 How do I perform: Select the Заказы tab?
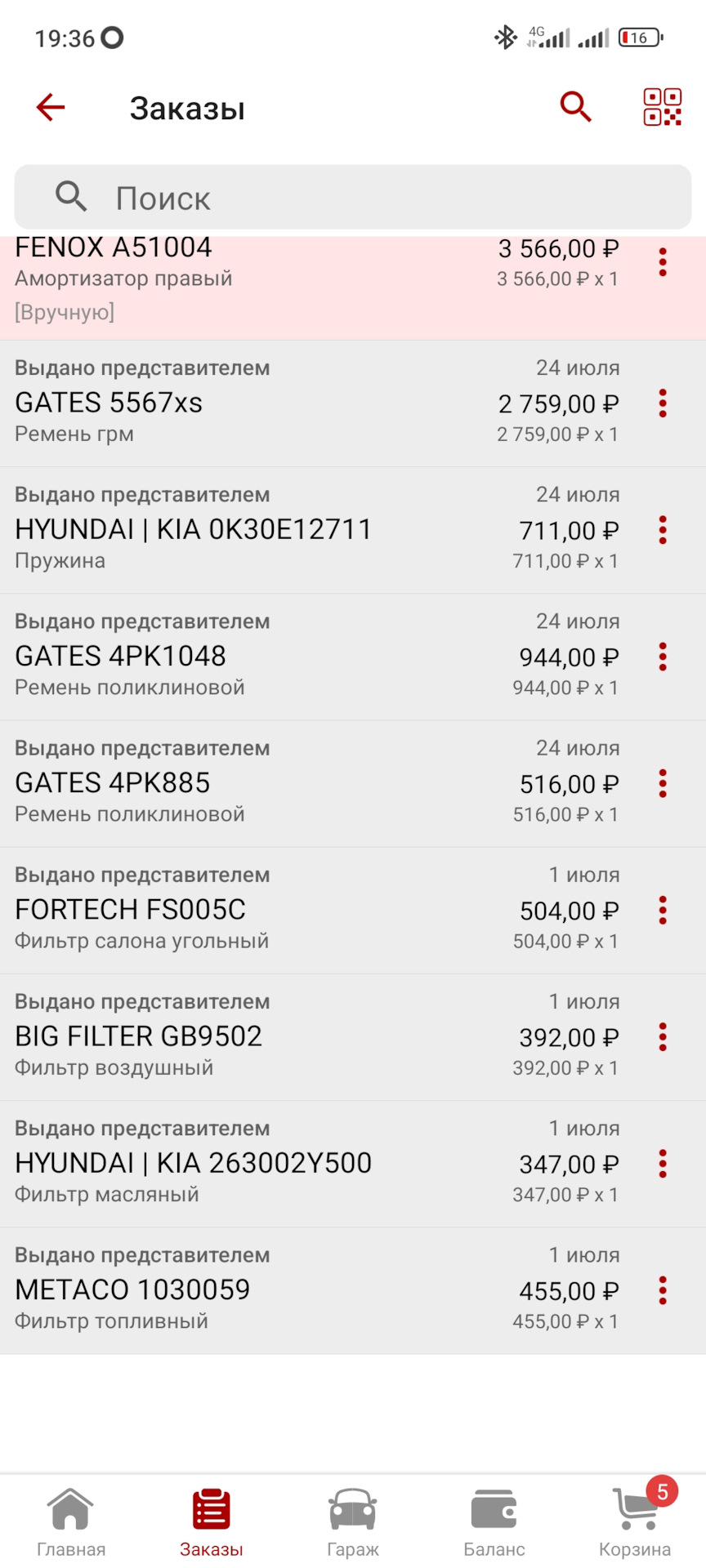pos(212,1522)
